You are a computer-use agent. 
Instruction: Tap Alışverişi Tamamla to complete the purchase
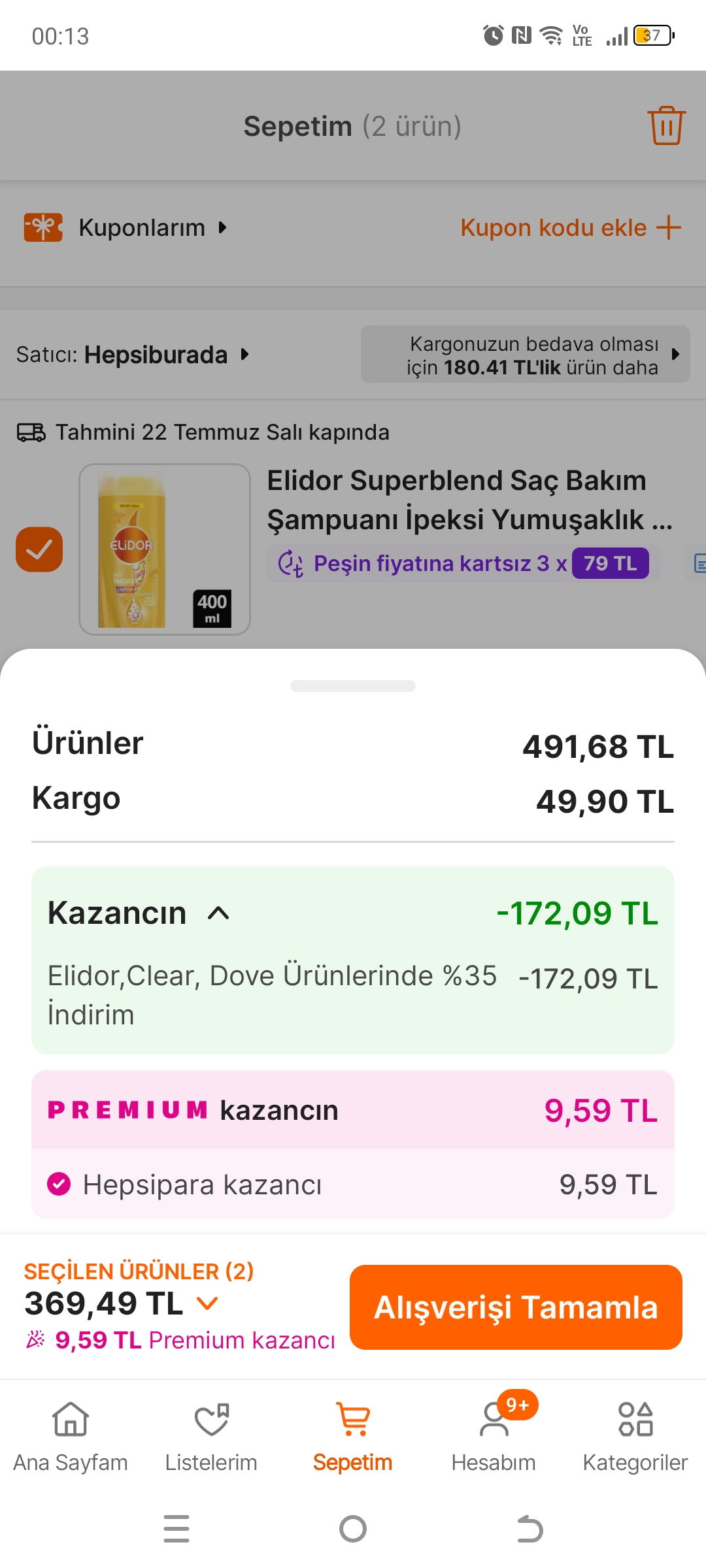516,1307
